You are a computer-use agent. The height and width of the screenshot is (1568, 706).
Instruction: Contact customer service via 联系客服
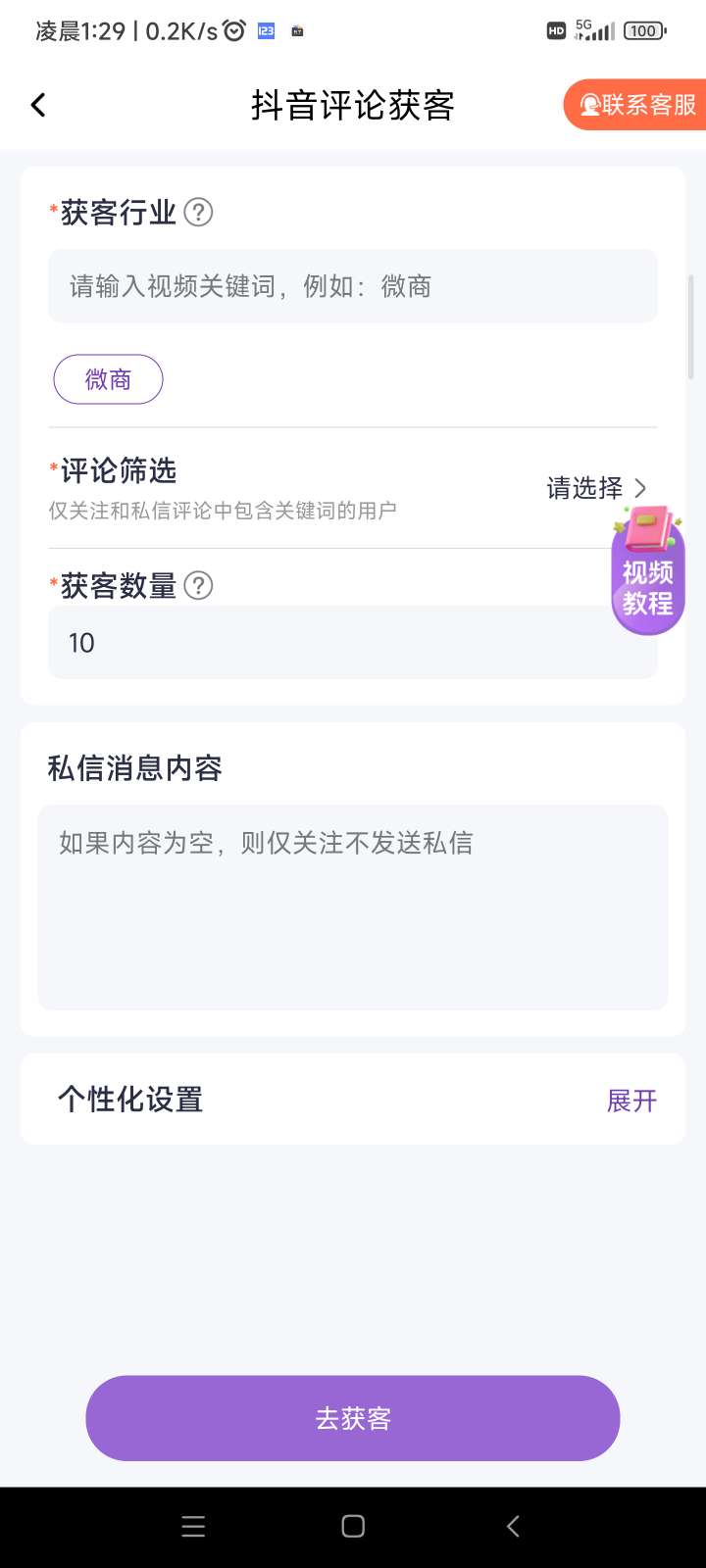[x=637, y=105]
